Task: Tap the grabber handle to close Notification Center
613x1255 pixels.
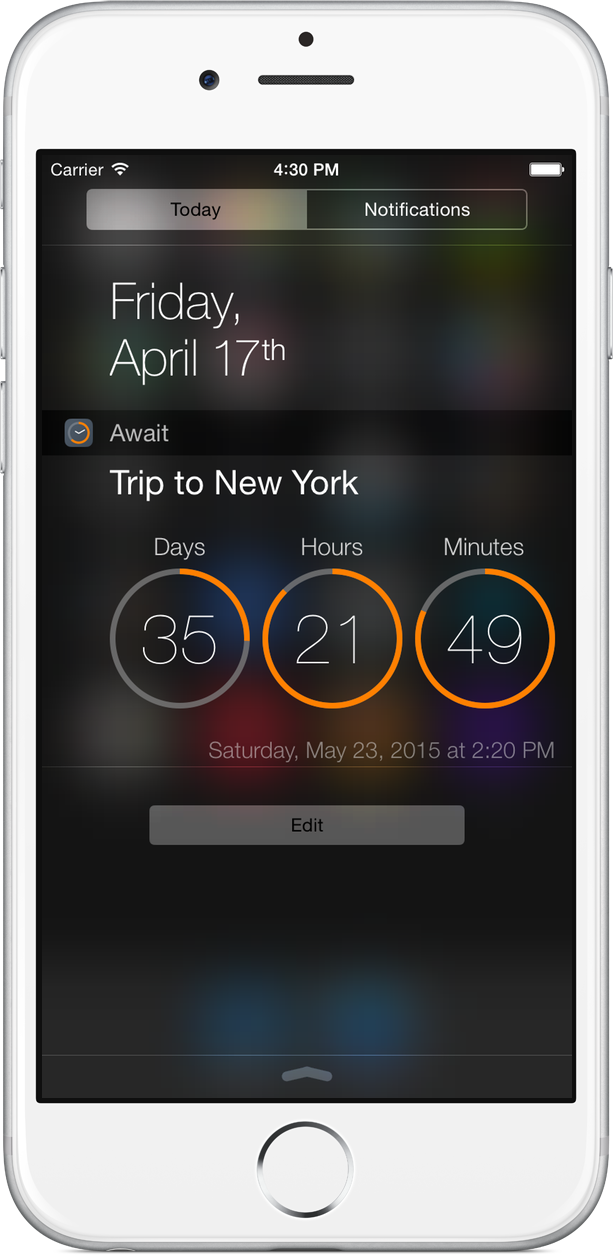Action: pos(306,1075)
